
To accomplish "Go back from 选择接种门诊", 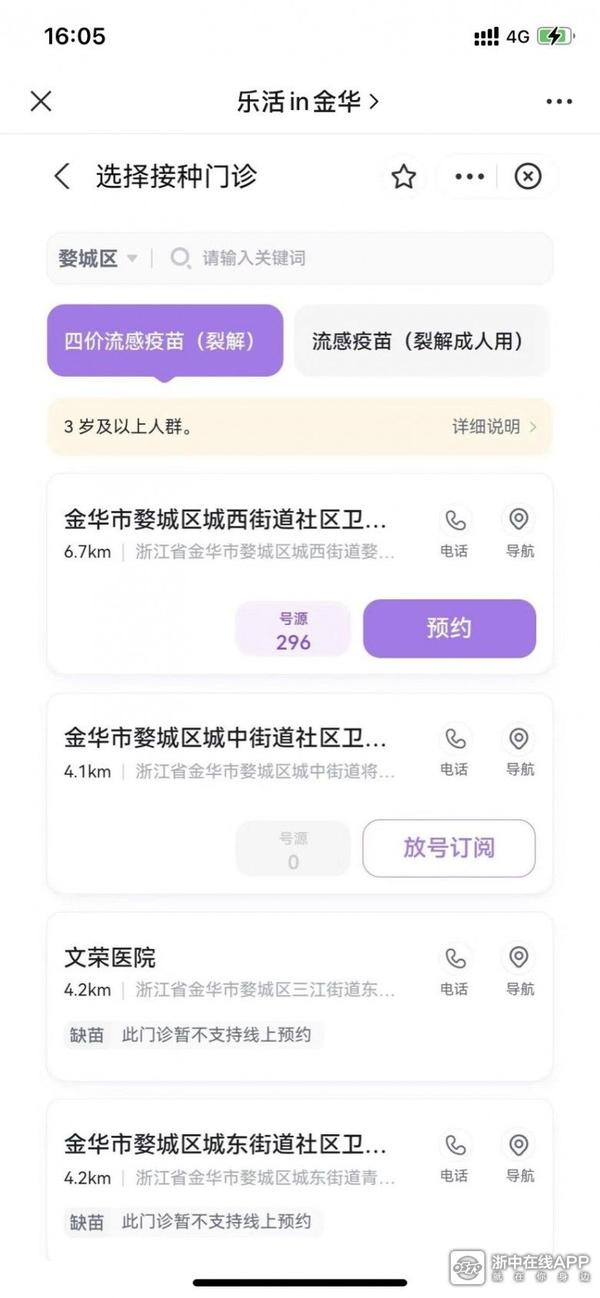I will coord(62,177).
